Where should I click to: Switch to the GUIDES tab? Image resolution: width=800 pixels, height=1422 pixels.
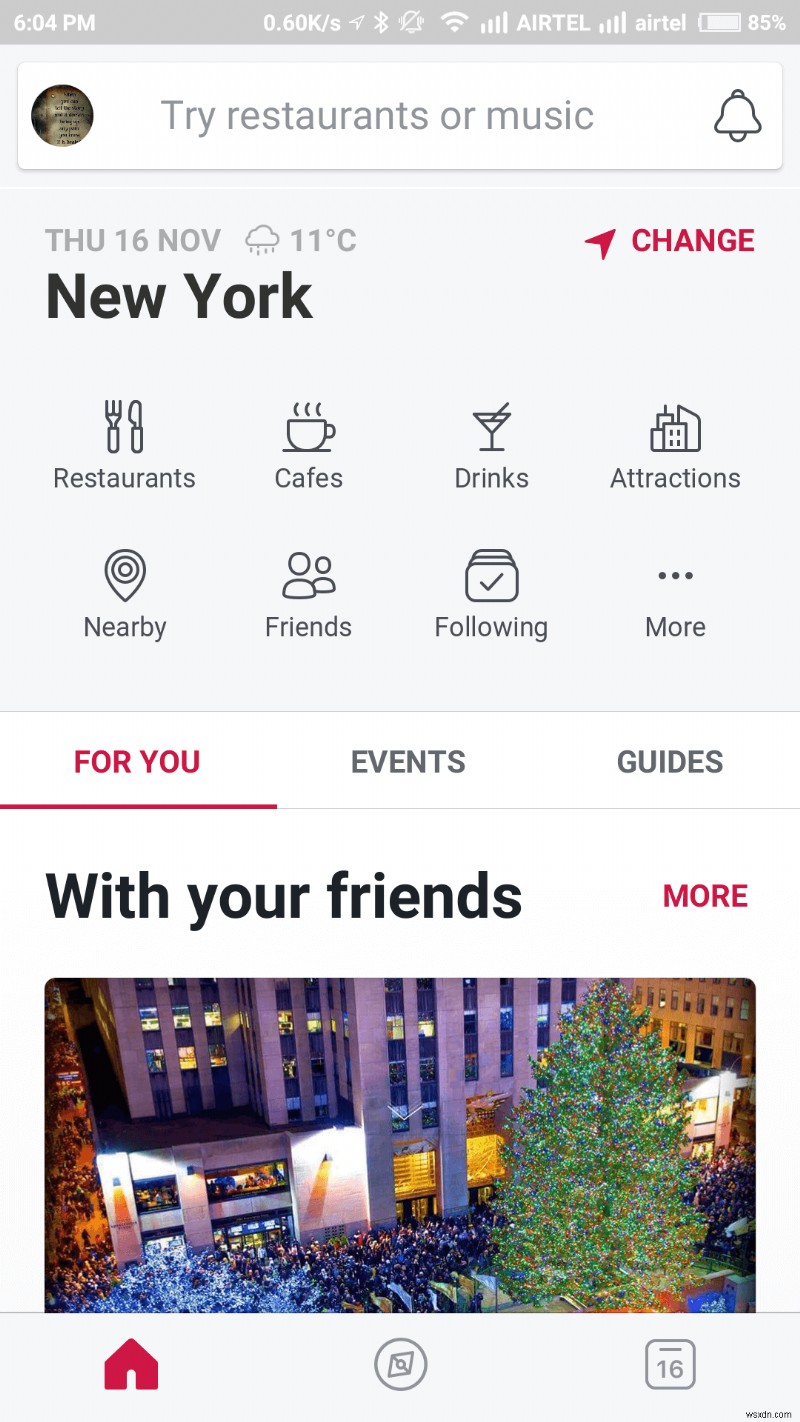point(670,761)
